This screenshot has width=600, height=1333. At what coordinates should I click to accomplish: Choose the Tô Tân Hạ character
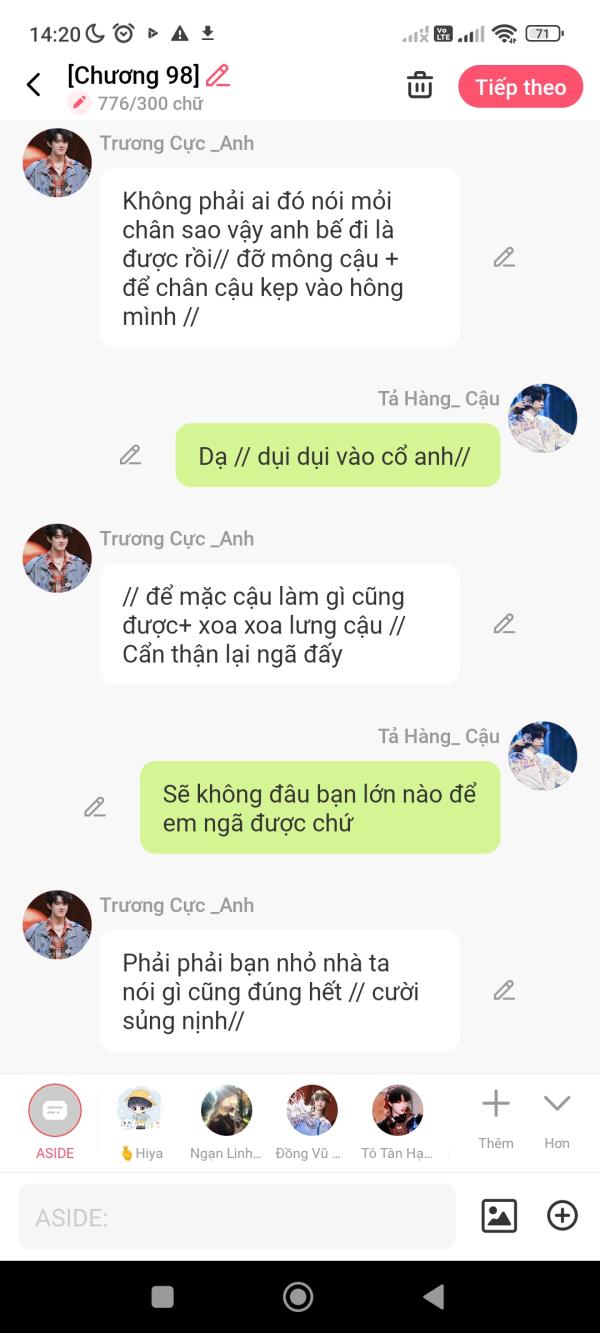pyautogui.click(x=397, y=1122)
